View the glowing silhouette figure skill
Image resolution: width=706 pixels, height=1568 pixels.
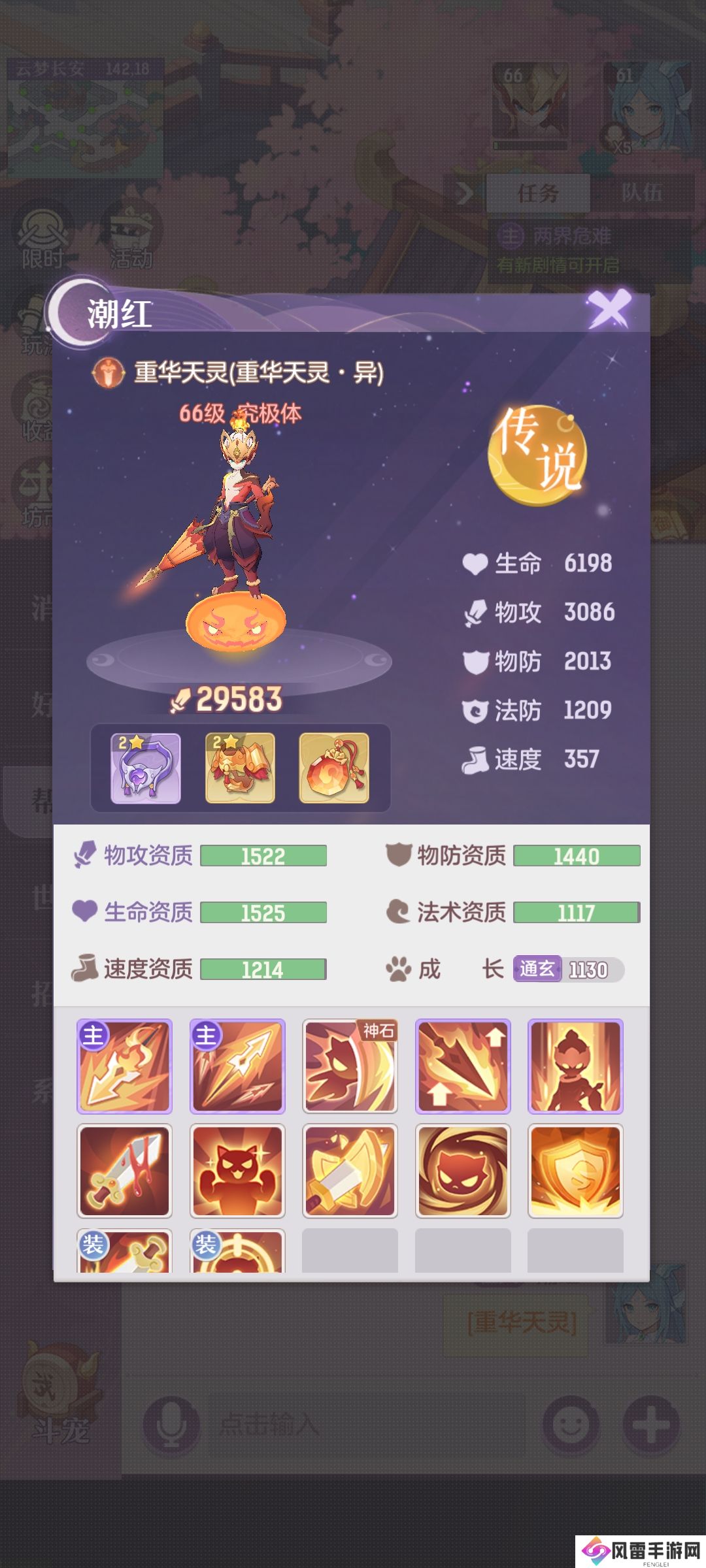[x=575, y=1066]
